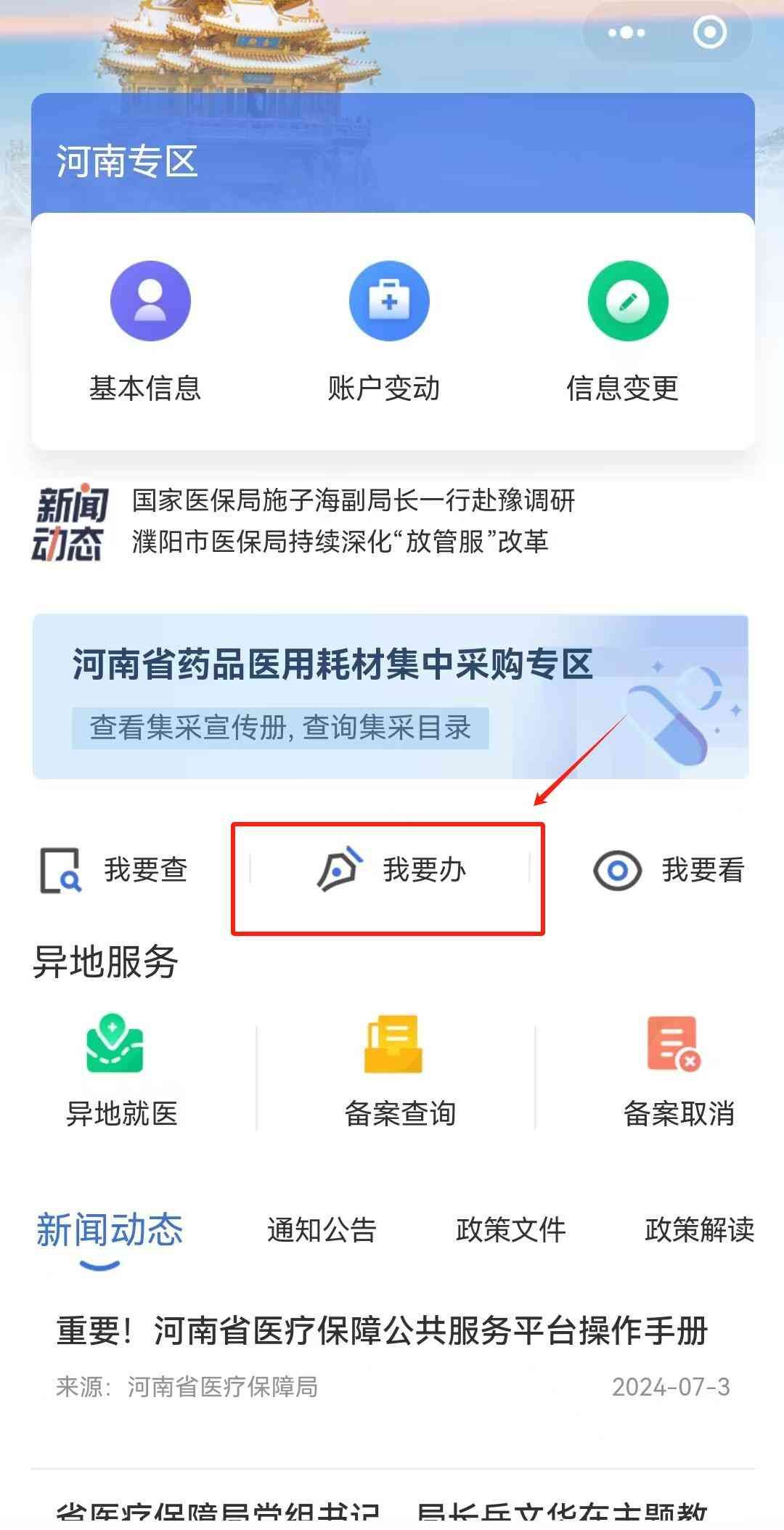
Task: Select 我要查
Action: coord(115,869)
